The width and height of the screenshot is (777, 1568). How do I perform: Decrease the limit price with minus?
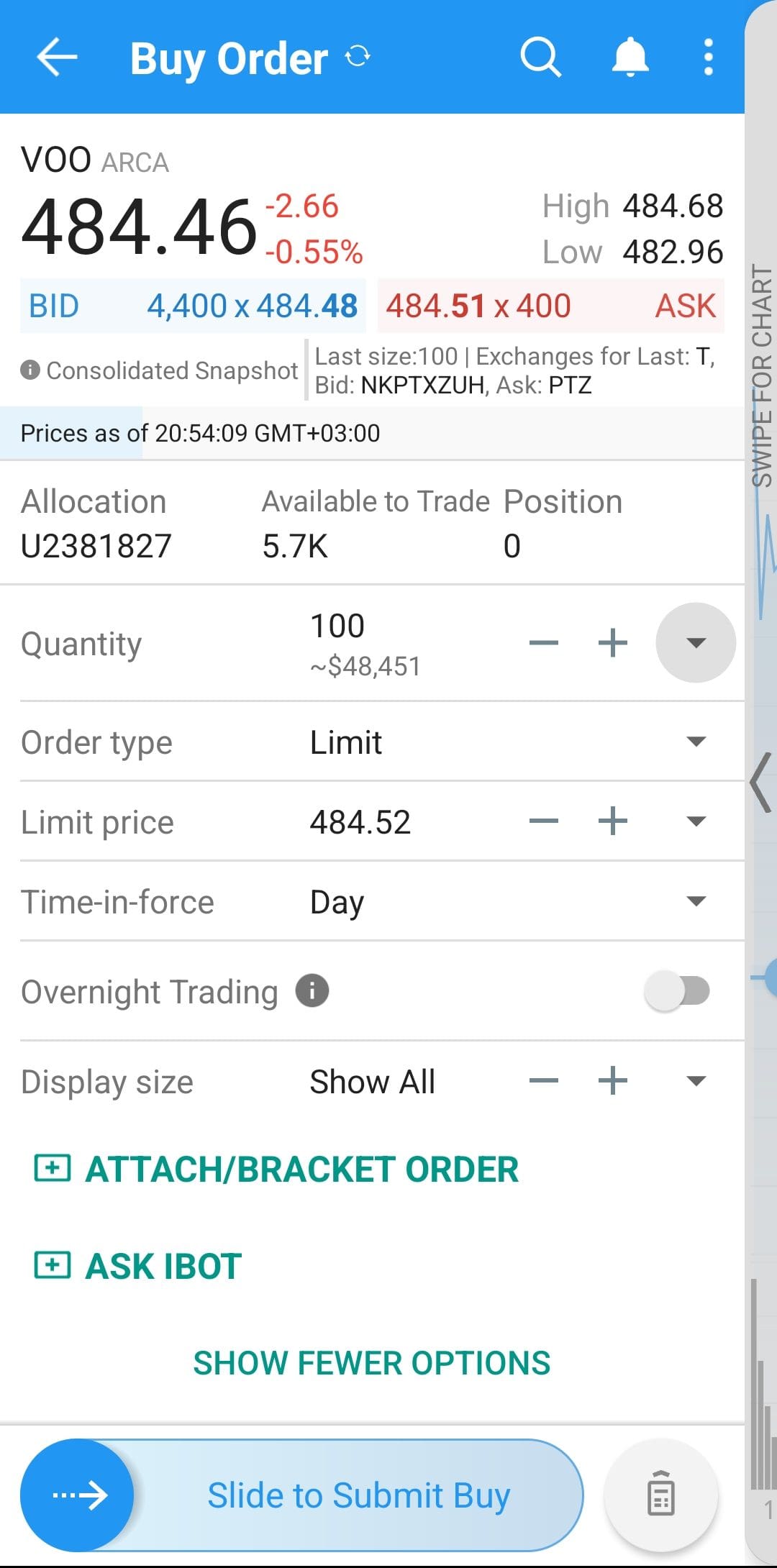(544, 820)
